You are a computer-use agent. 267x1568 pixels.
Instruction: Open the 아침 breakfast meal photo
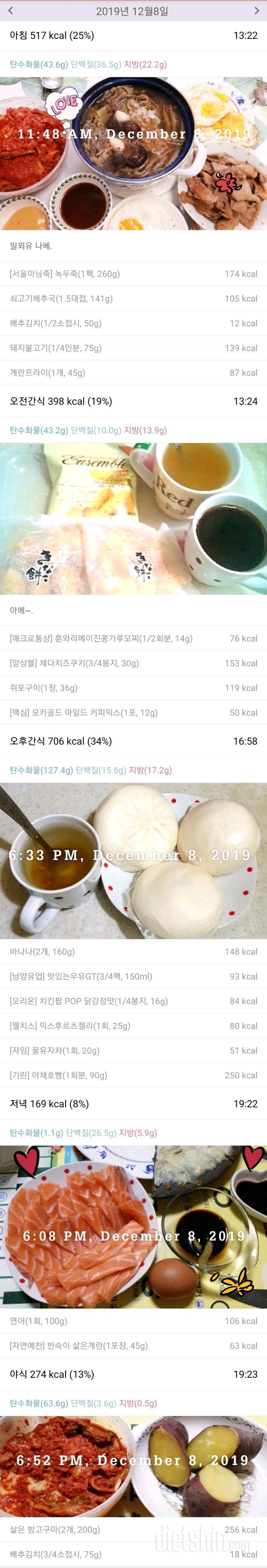[133, 153]
